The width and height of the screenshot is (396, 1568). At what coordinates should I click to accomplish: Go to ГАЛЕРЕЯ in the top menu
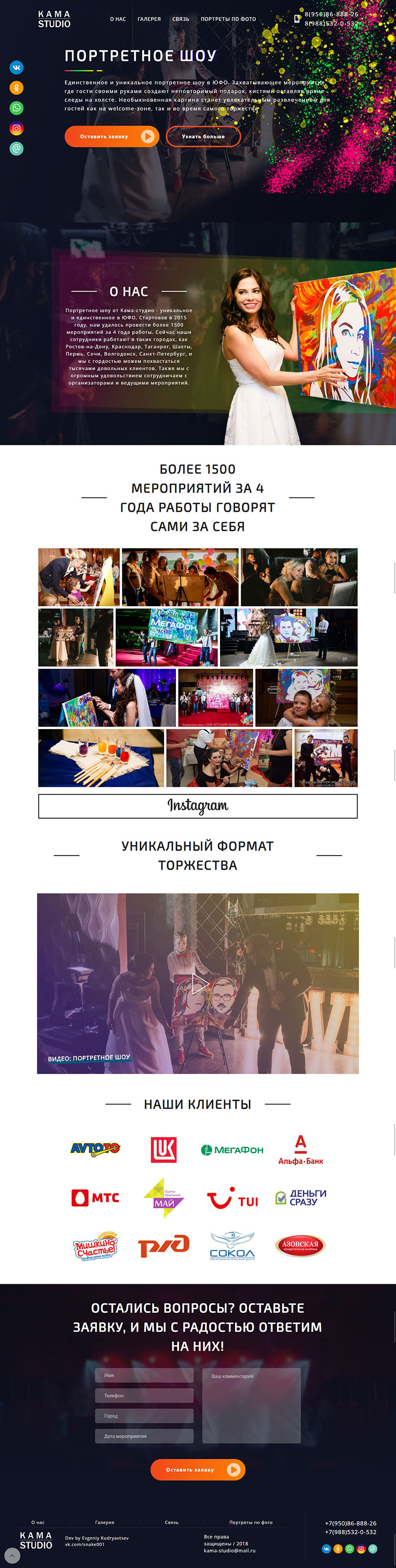pos(149,19)
